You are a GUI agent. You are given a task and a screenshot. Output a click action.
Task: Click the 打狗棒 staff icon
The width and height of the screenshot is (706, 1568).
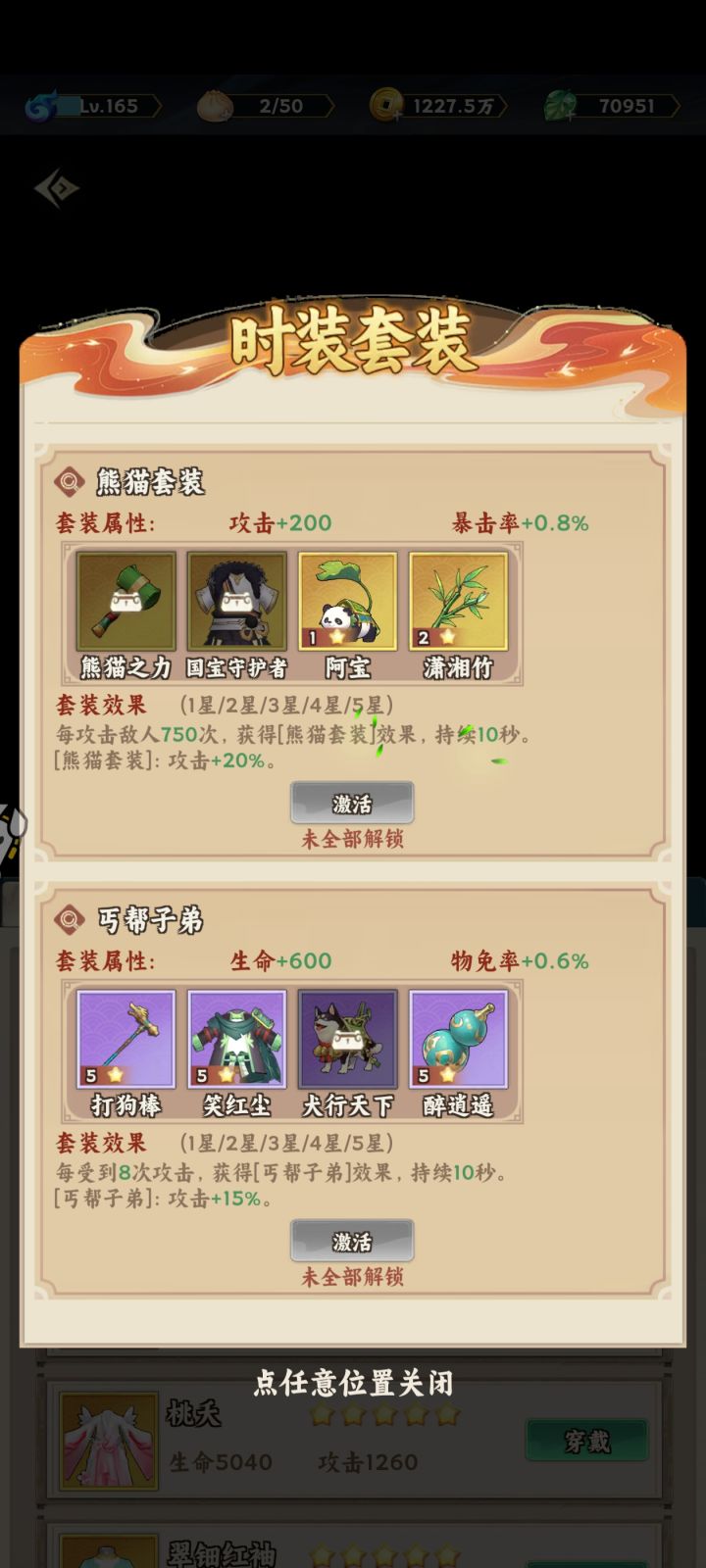124,1039
